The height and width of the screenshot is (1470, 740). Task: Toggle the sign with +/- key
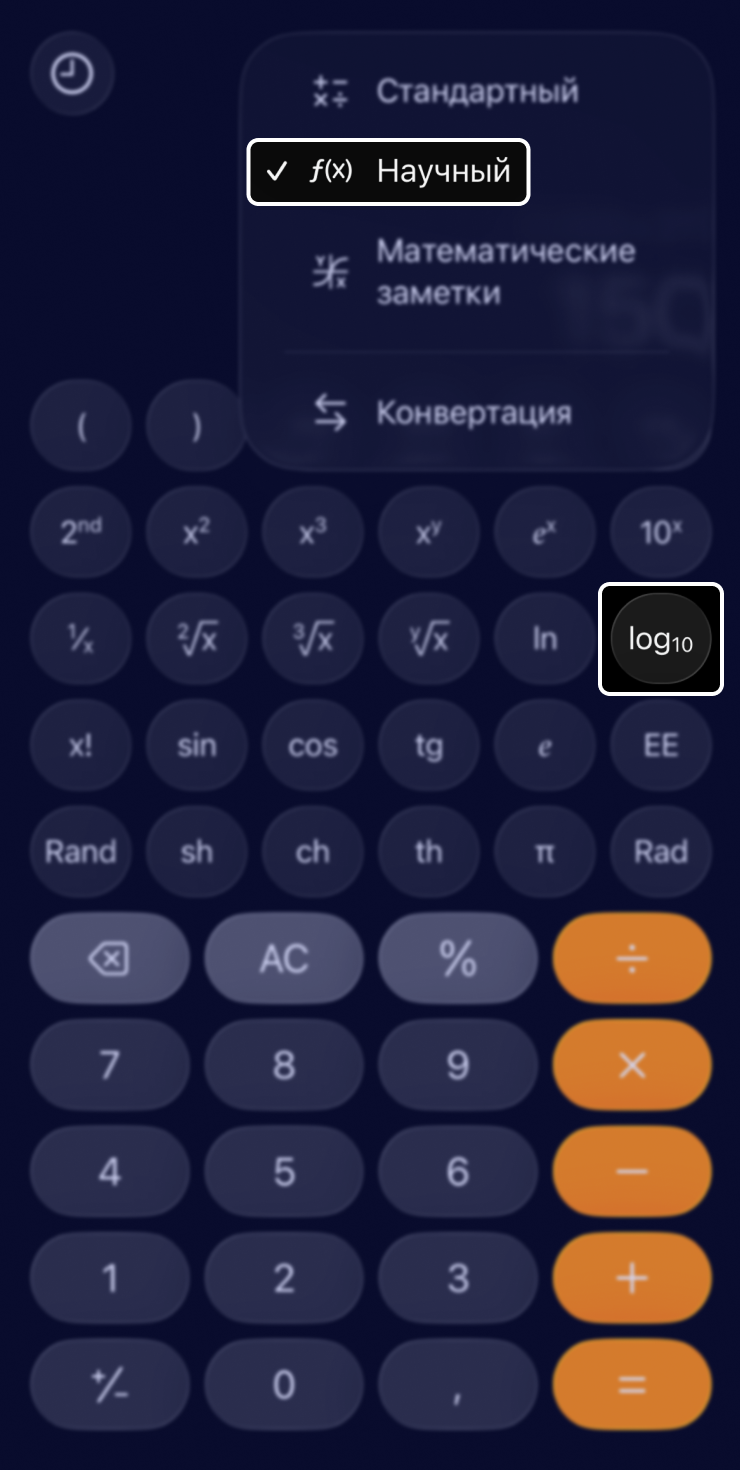pos(108,1385)
